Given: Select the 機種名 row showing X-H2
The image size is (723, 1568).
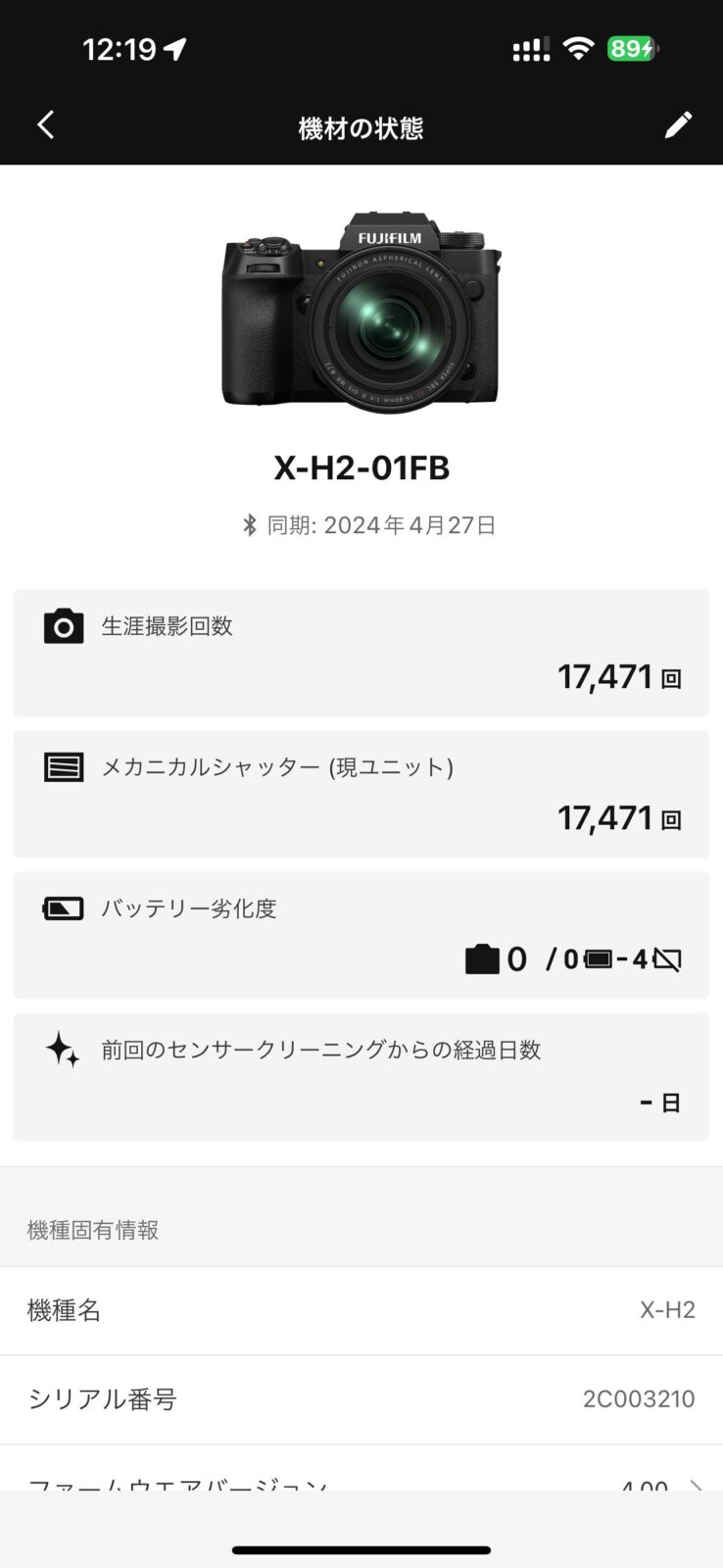Looking at the screenshot, I should point(361,1309).
